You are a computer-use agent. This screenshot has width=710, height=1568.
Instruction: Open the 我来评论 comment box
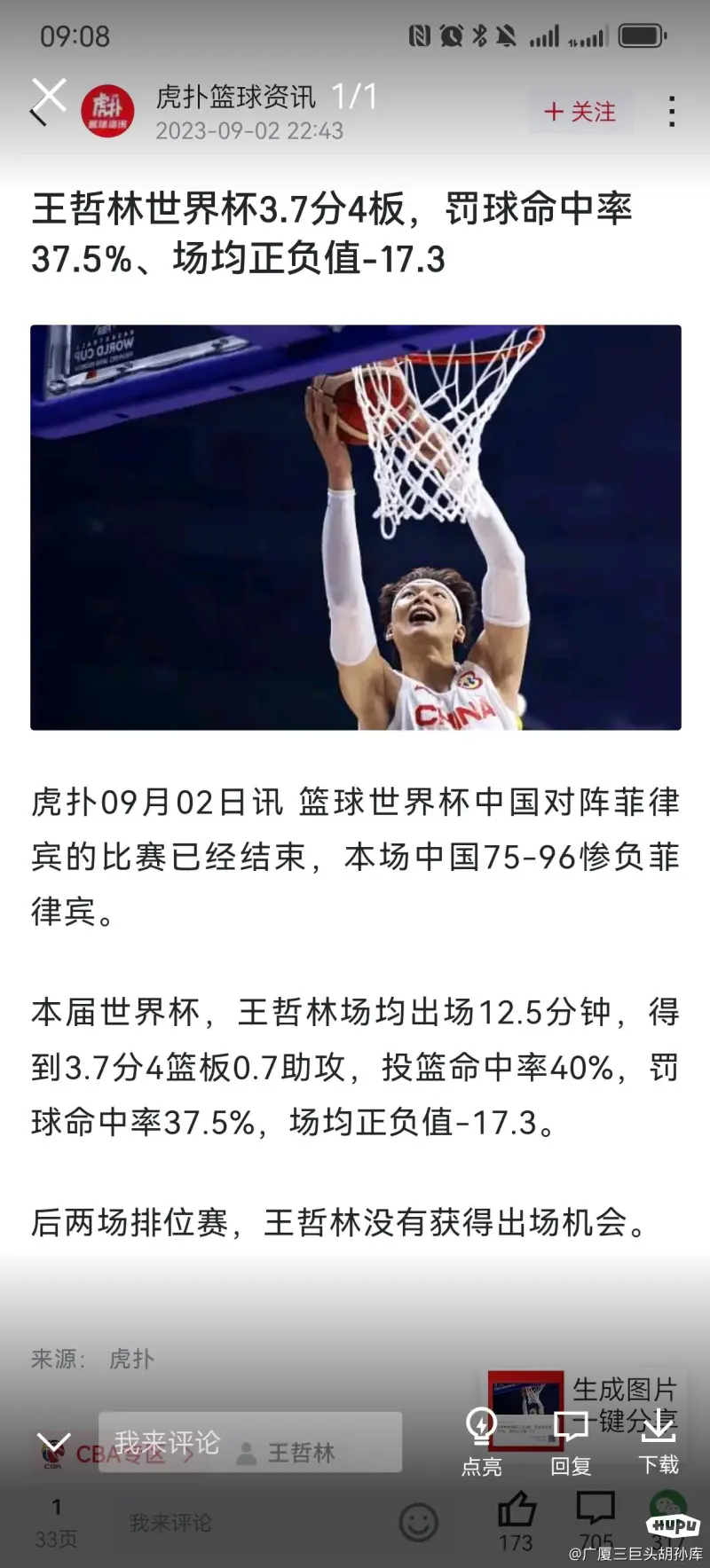coord(167,1442)
